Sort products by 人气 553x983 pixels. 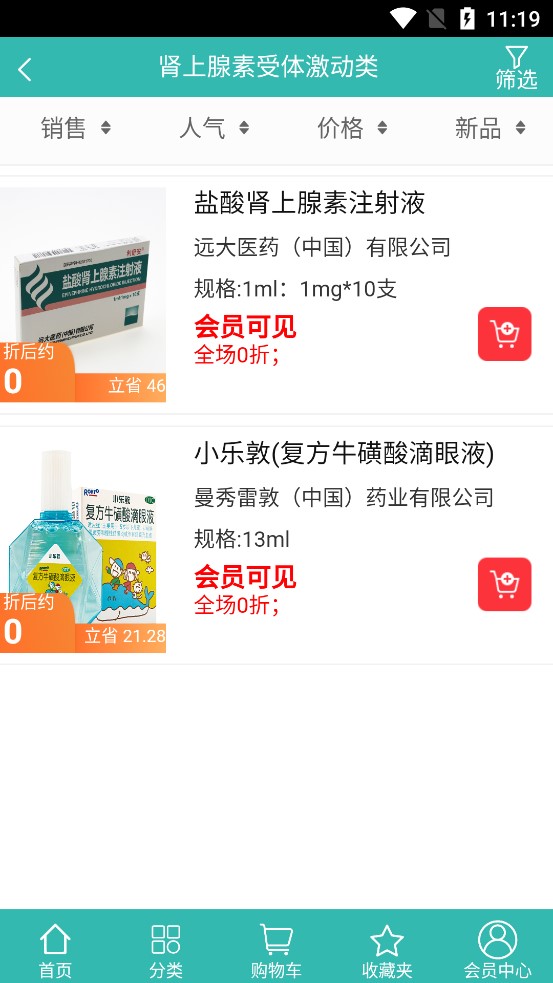tap(214, 128)
